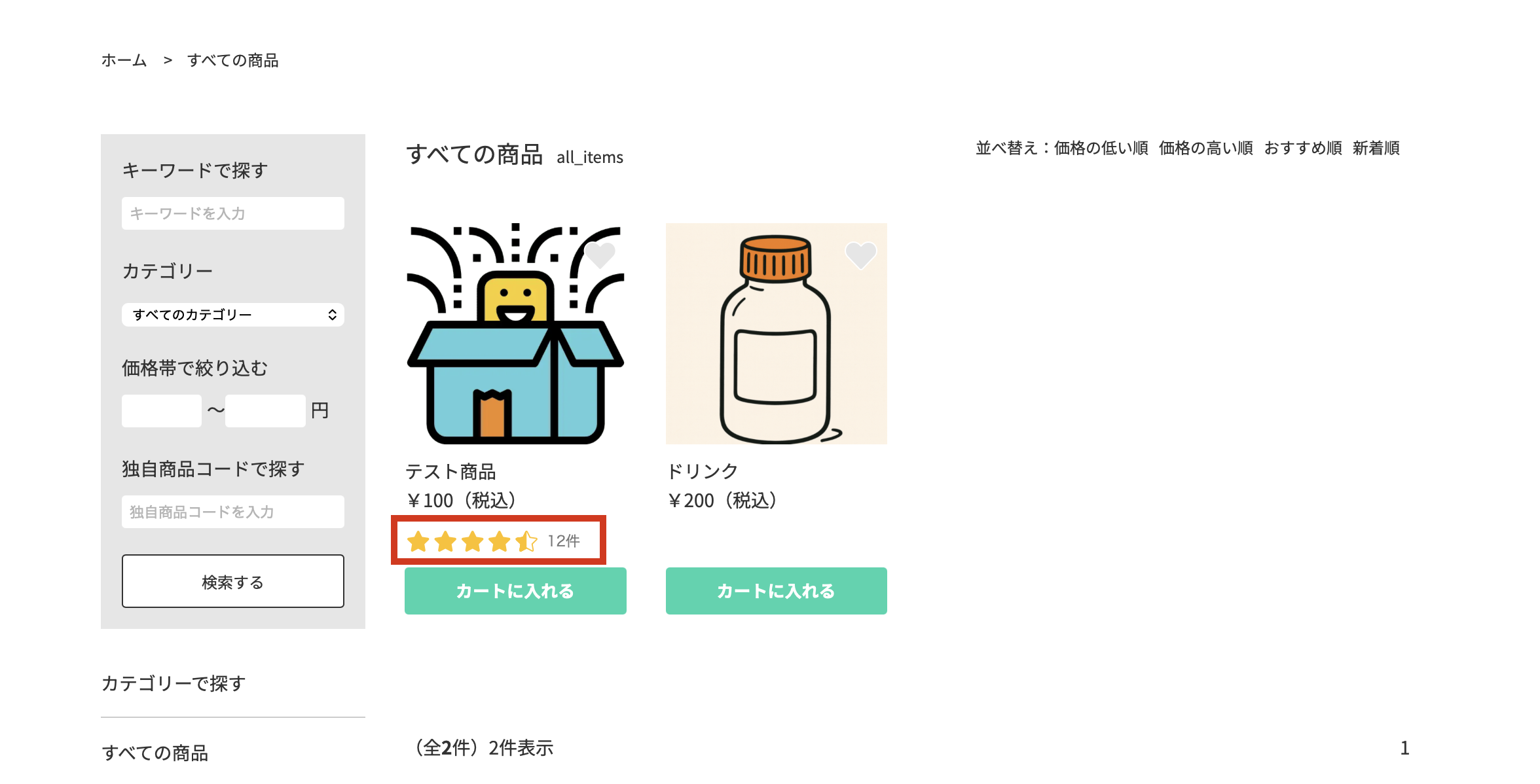The image size is (1540, 784).
Task: Favorite テスト商品 with the heart icon
Action: coord(599,255)
